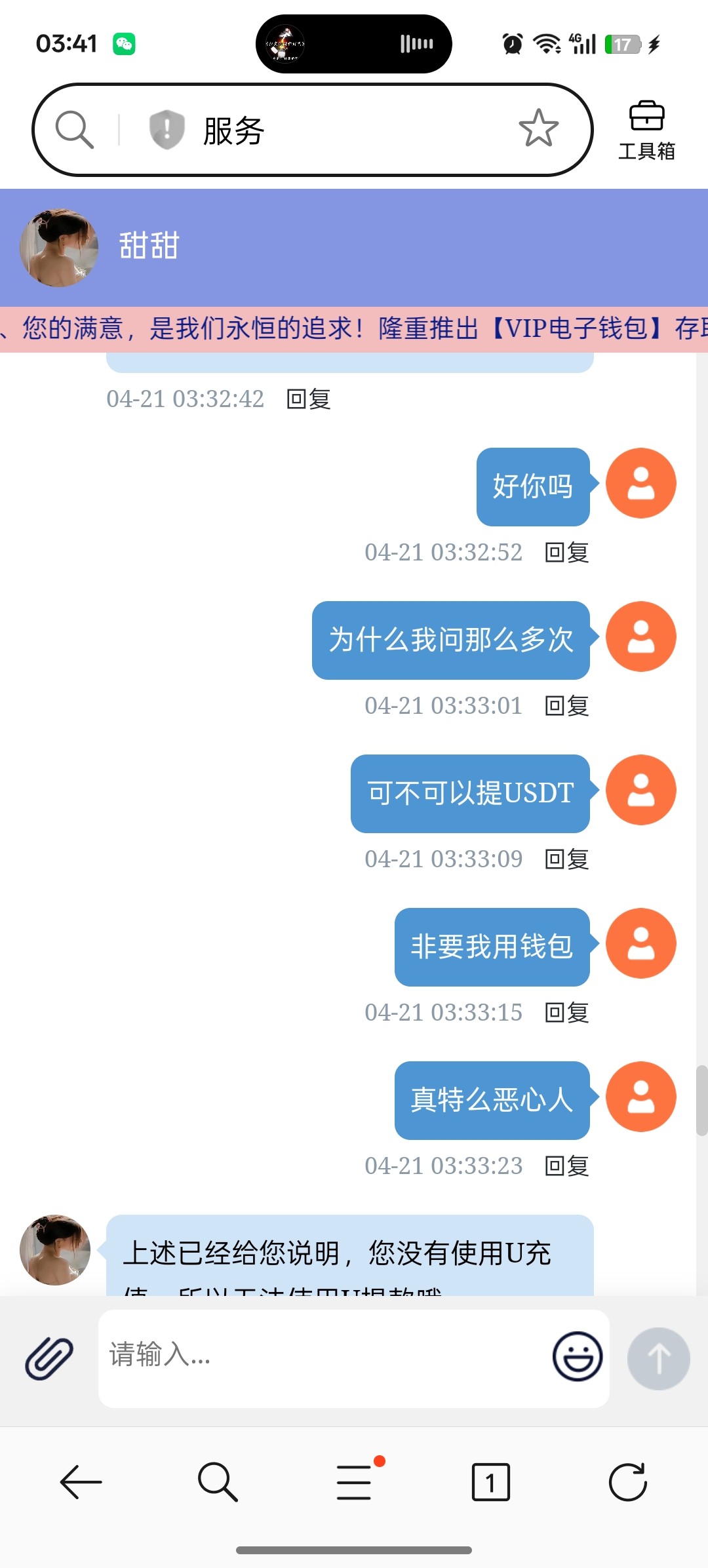This screenshot has height=1568, width=708.
Task: Tap the scrolling VIP电子钱包 announcement banner
Action: coord(354,328)
